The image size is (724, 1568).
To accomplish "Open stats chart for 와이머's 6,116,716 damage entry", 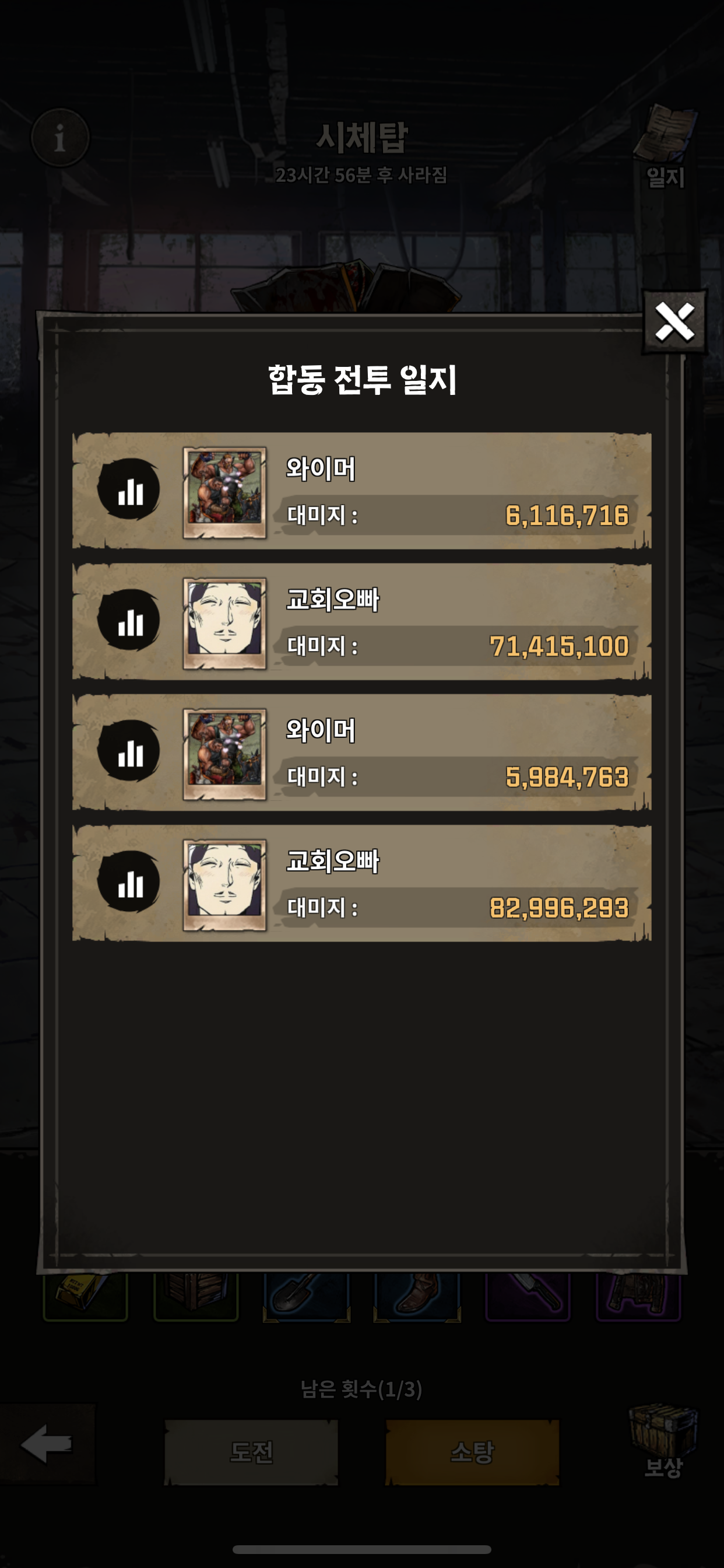I will [x=129, y=489].
